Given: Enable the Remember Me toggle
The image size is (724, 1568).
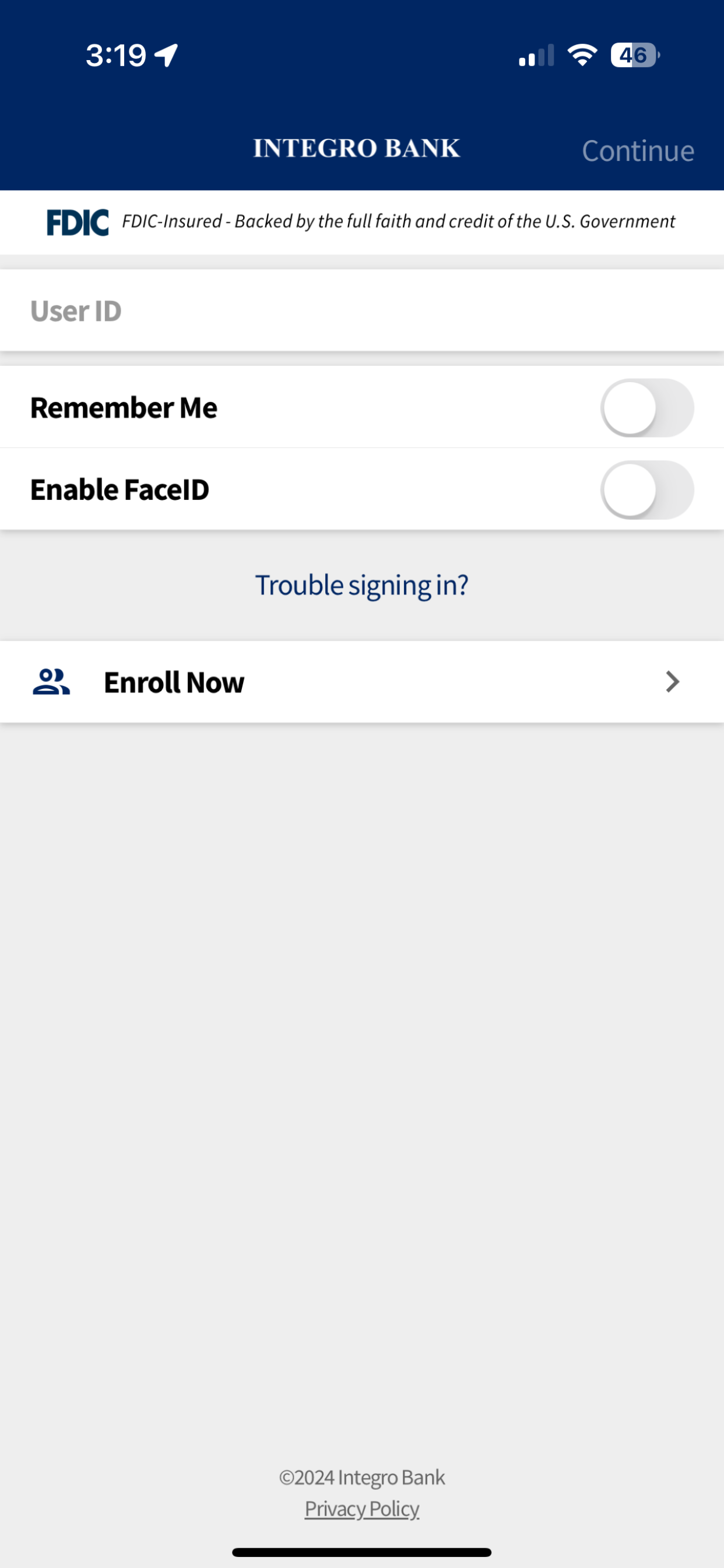Looking at the screenshot, I should (646, 408).
